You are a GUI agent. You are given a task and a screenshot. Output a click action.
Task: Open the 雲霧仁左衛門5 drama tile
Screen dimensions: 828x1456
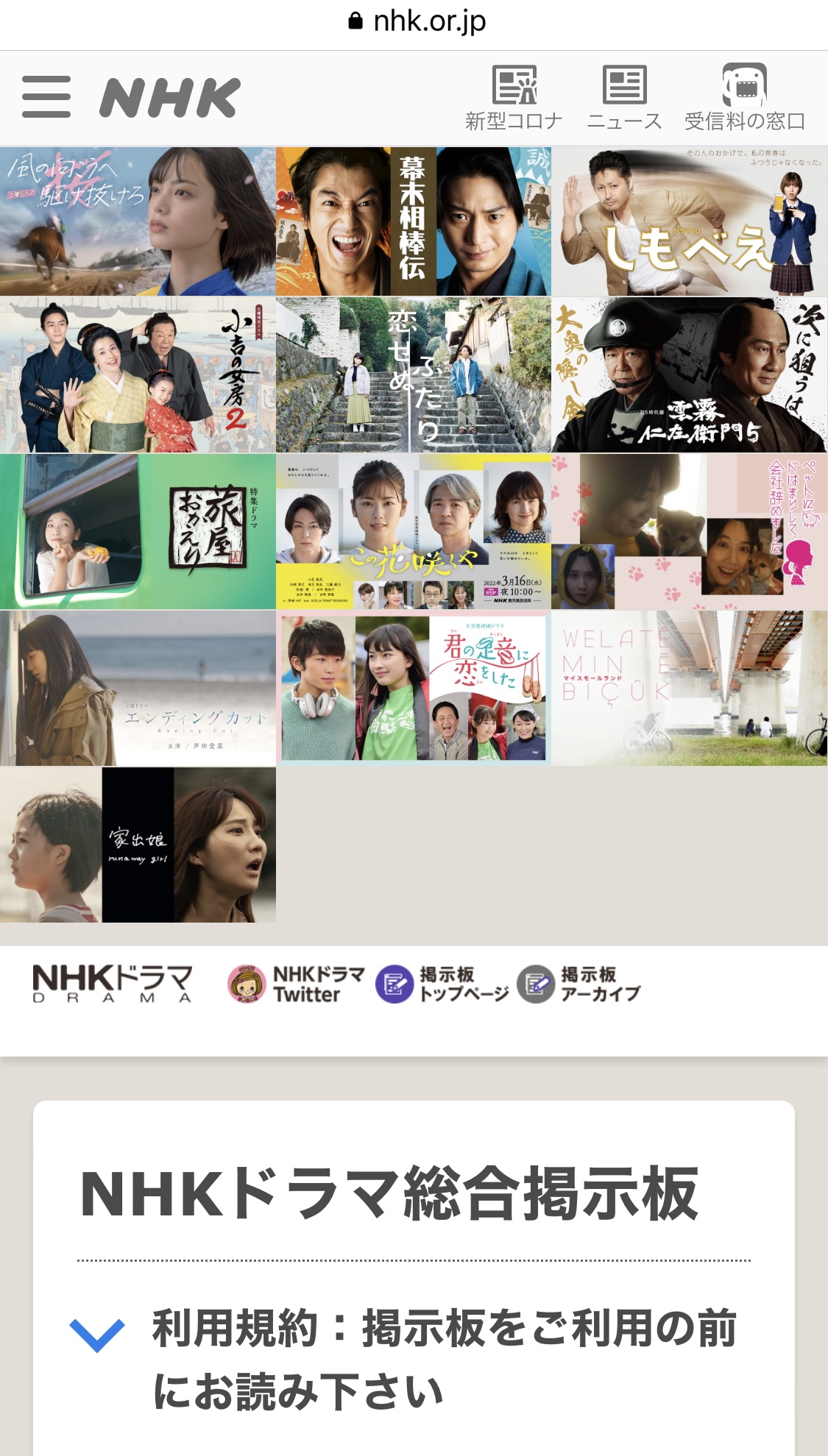pyautogui.click(x=690, y=374)
